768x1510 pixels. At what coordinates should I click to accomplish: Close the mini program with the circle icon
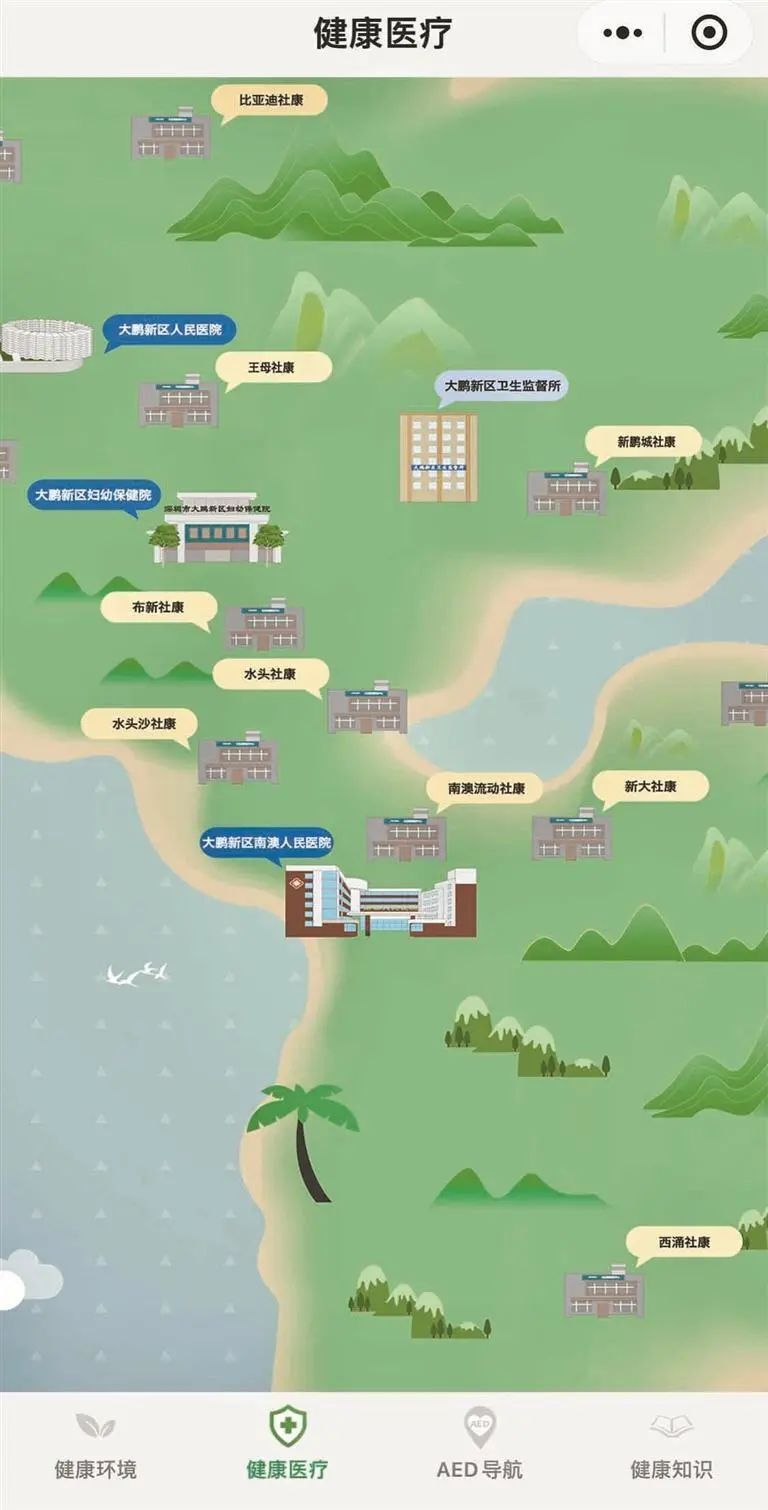pyautogui.click(x=709, y=33)
